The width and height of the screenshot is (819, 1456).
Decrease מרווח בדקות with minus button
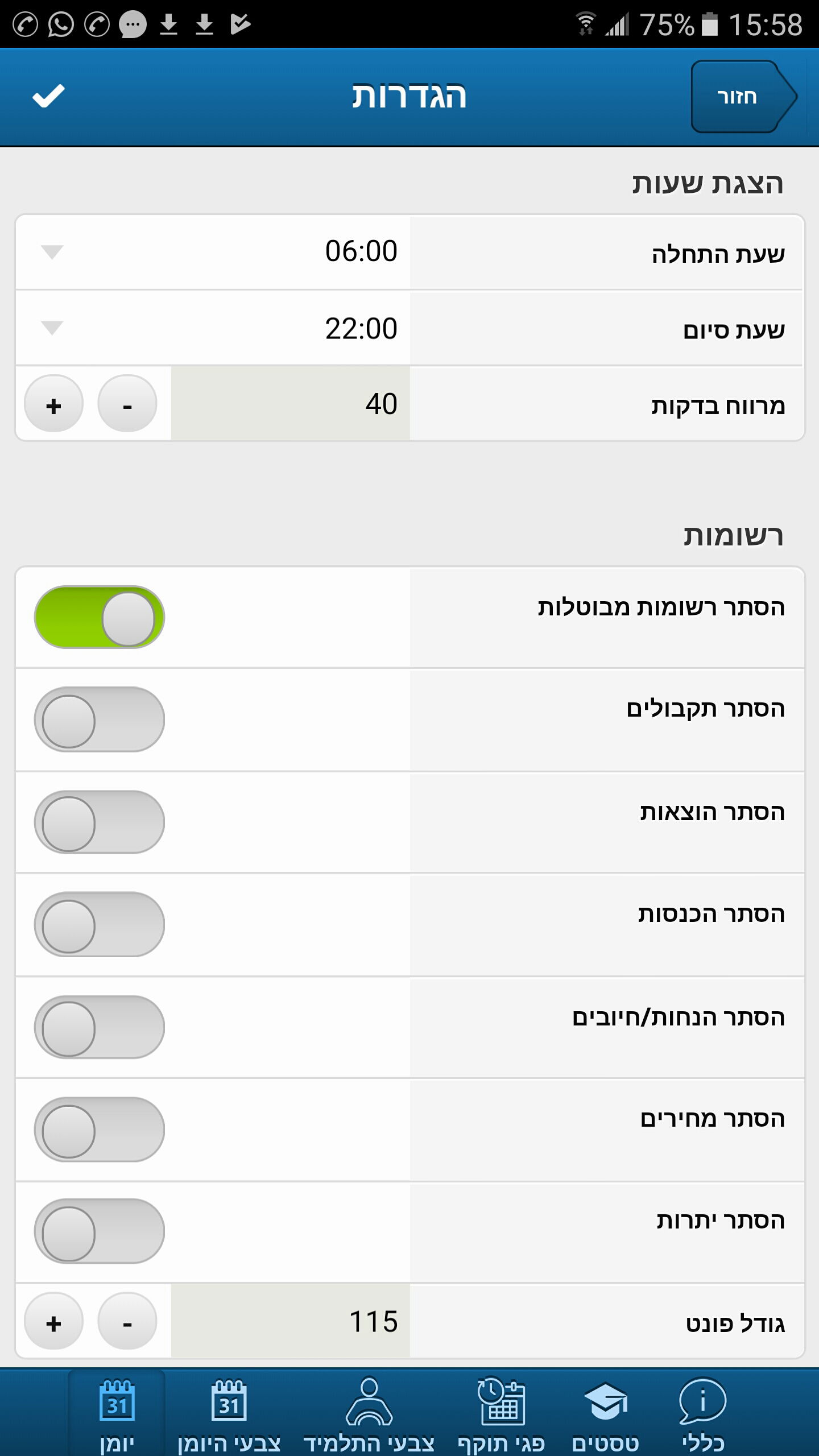pos(127,404)
